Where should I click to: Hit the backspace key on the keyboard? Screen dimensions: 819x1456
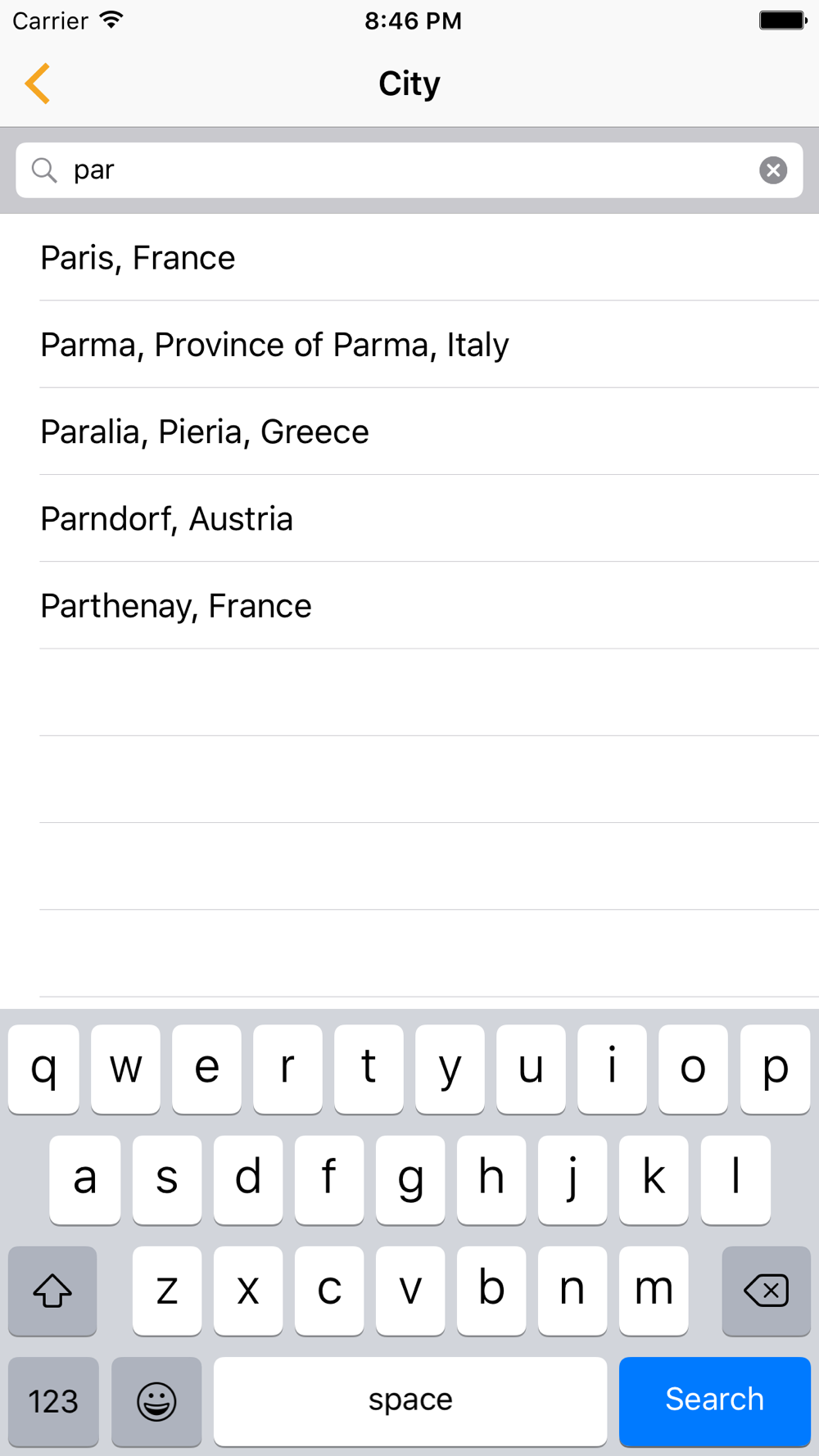click(x=766, y=1291)
